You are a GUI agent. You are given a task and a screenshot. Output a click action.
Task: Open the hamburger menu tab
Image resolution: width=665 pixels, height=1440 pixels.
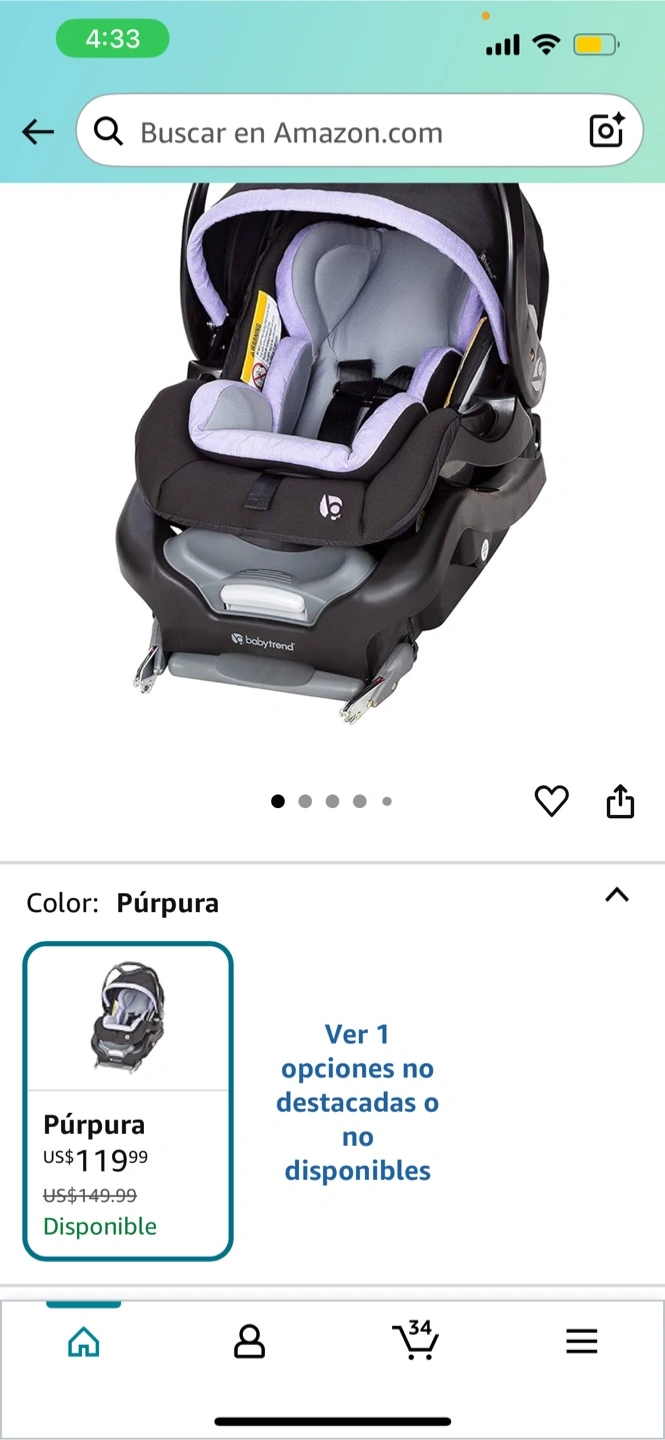click(581, 1342)
